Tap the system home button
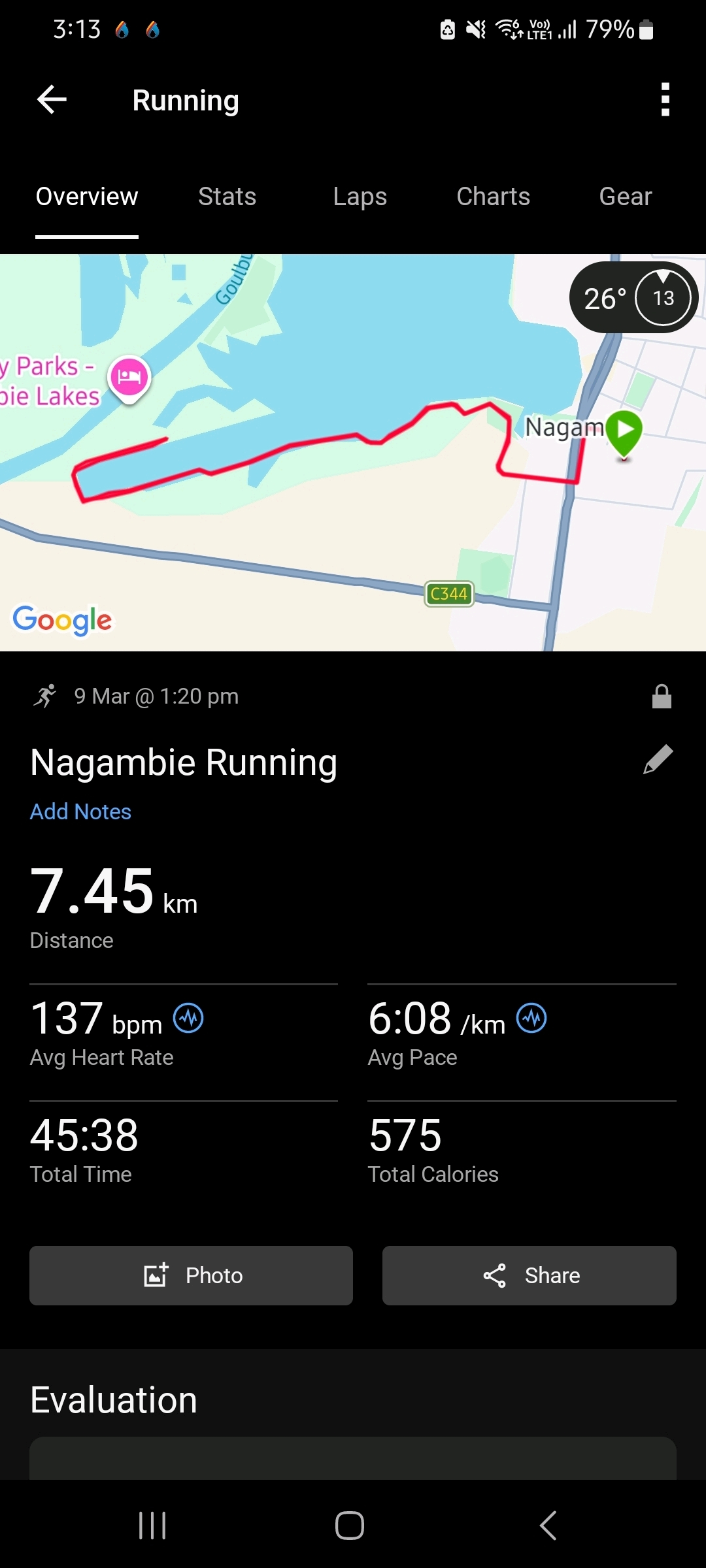The width and height of the screenshot is (706, 1568). (x=350, y=1526)
